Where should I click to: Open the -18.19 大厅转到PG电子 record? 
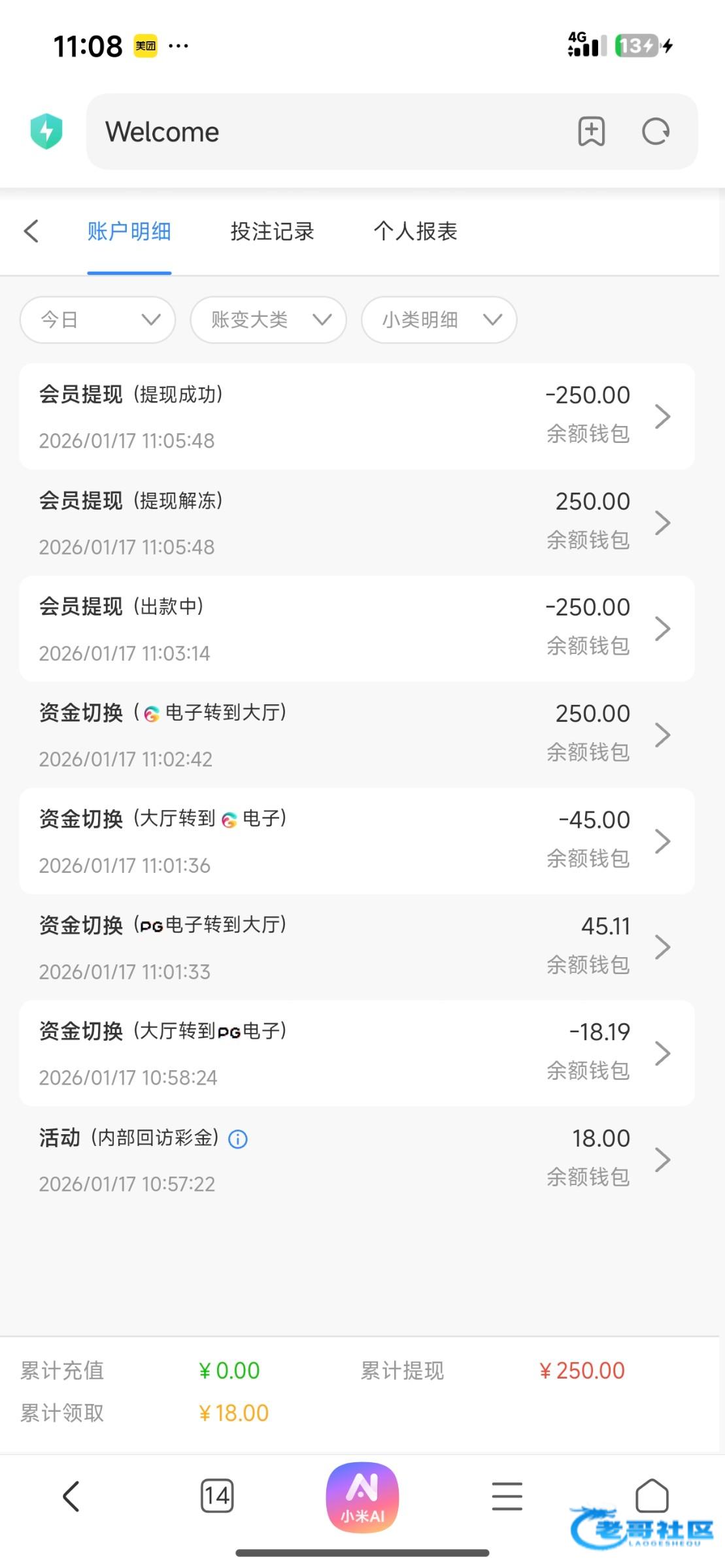coord(356,1053)
